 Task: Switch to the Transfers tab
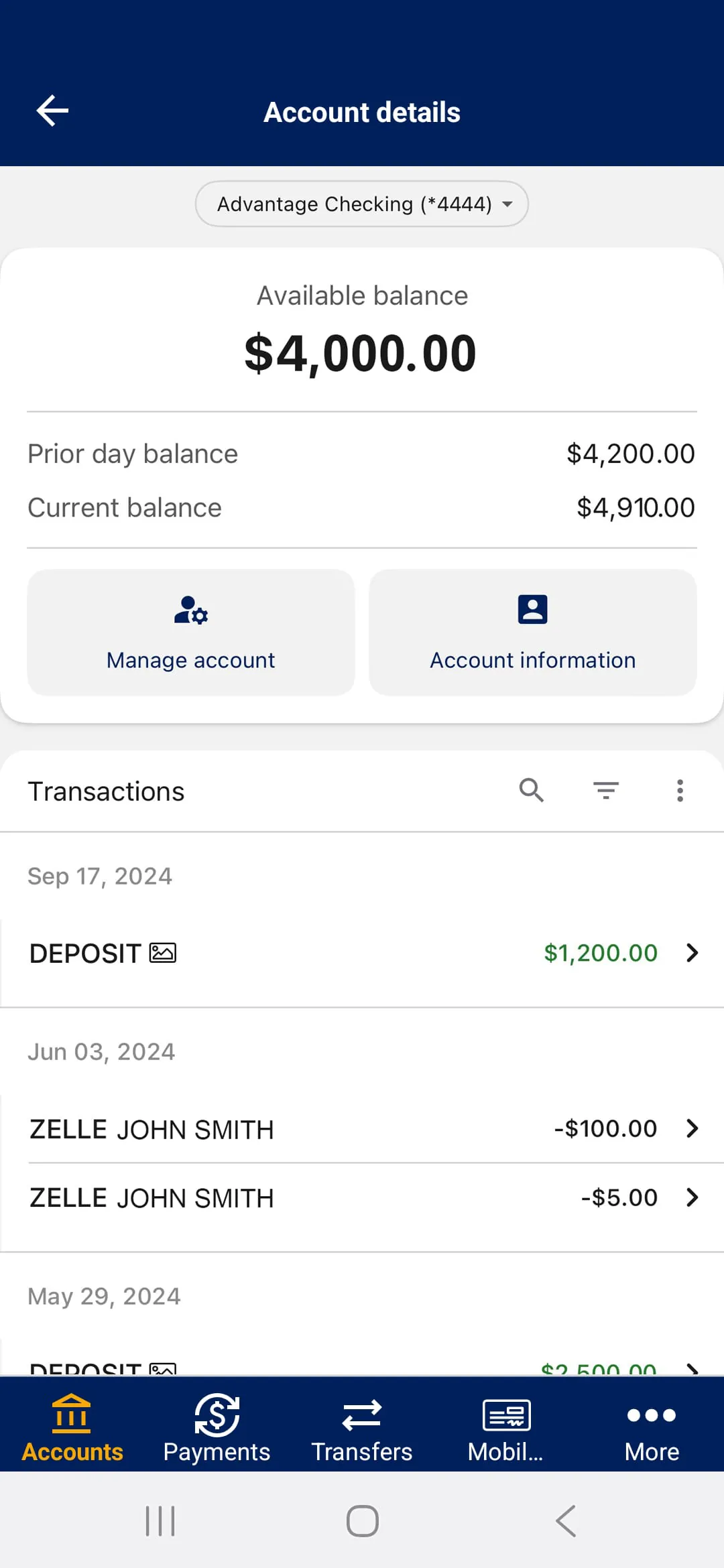361,1427
